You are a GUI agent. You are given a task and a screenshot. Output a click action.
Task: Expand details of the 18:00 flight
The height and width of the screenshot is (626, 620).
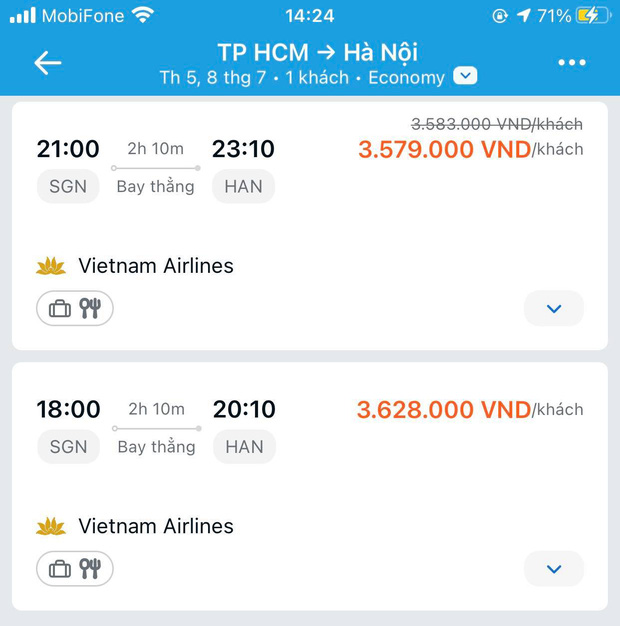[x=553, y=569]
